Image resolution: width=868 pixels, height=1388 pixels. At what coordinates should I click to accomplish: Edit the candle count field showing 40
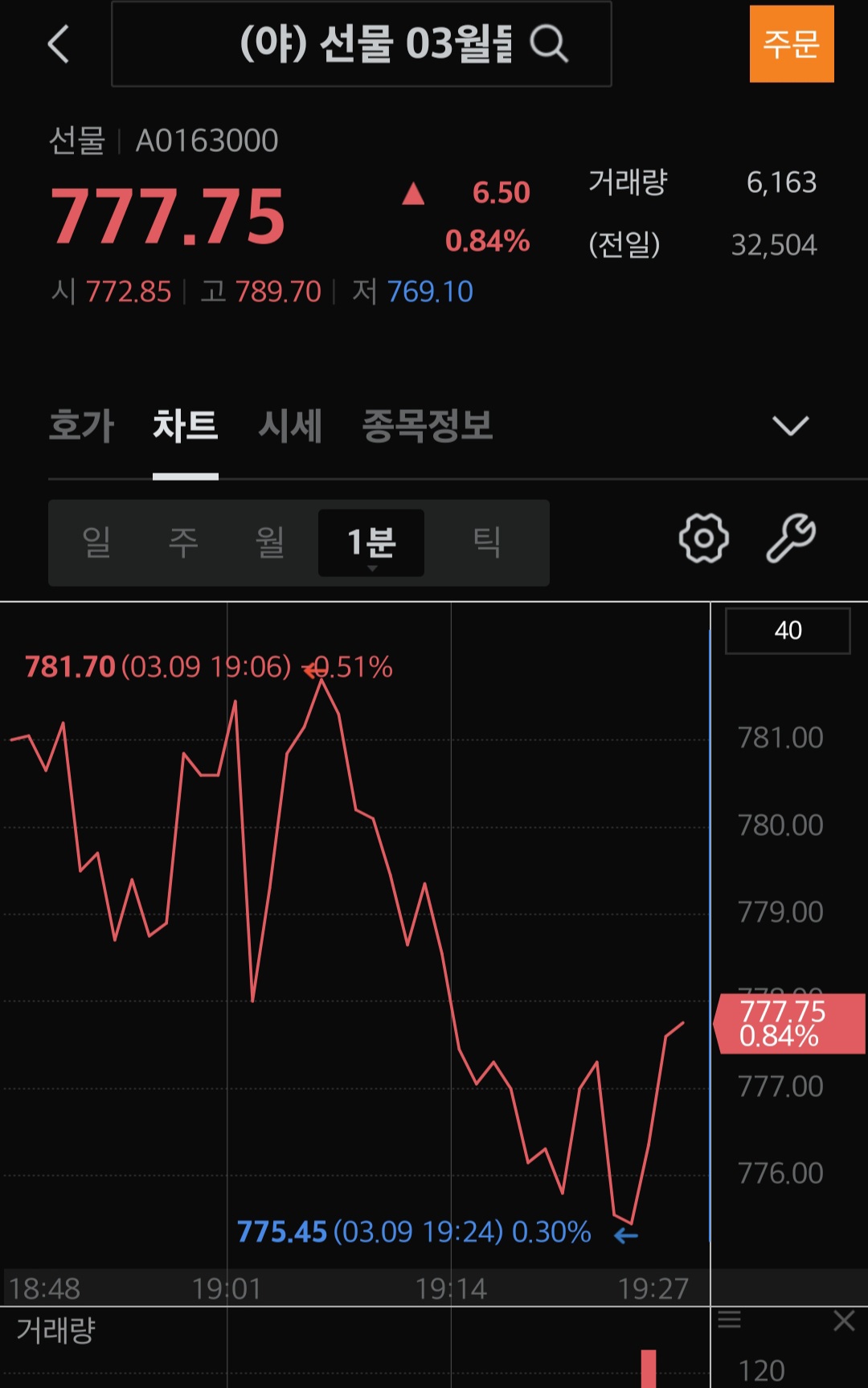[x=788, y=630]
